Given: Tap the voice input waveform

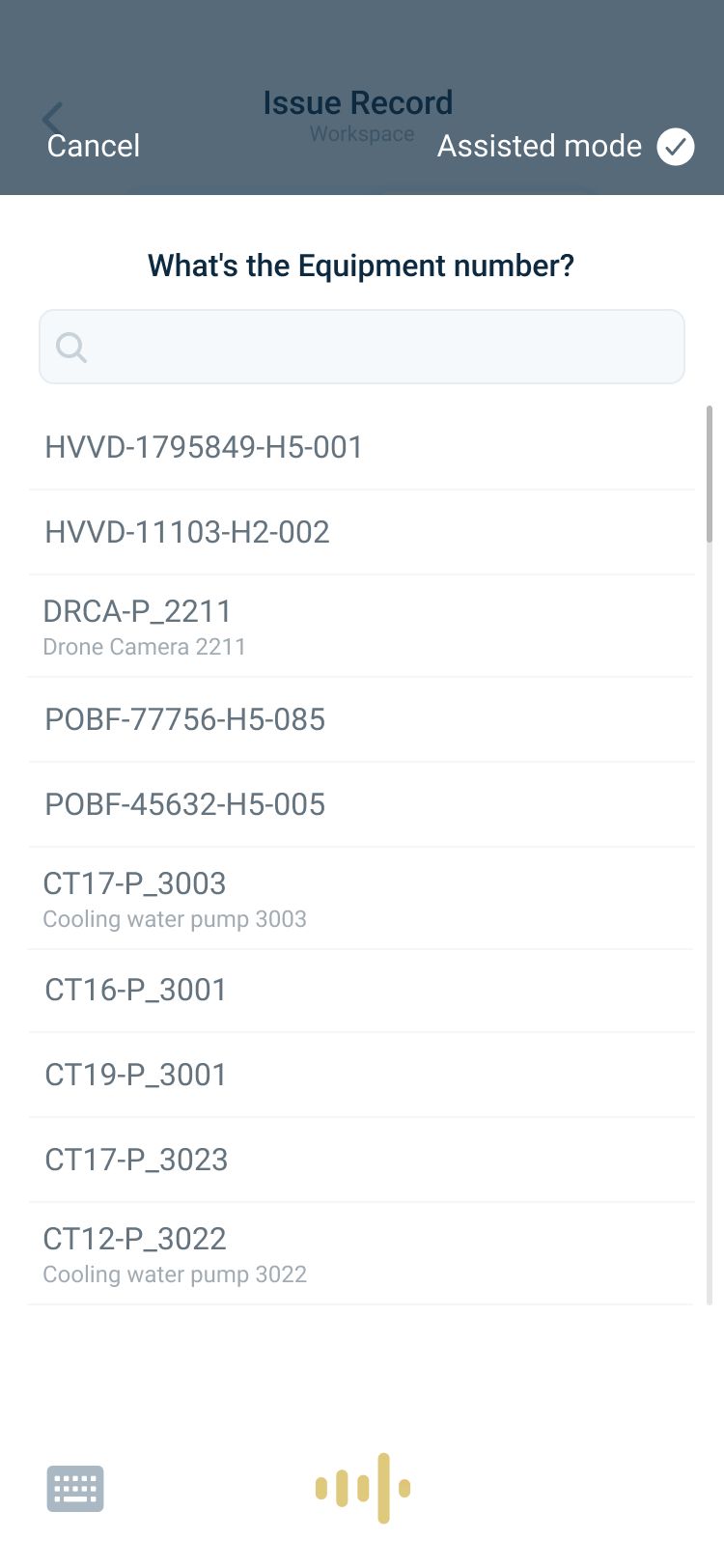Looking at the screenshot, I should tap(363, 1488).
